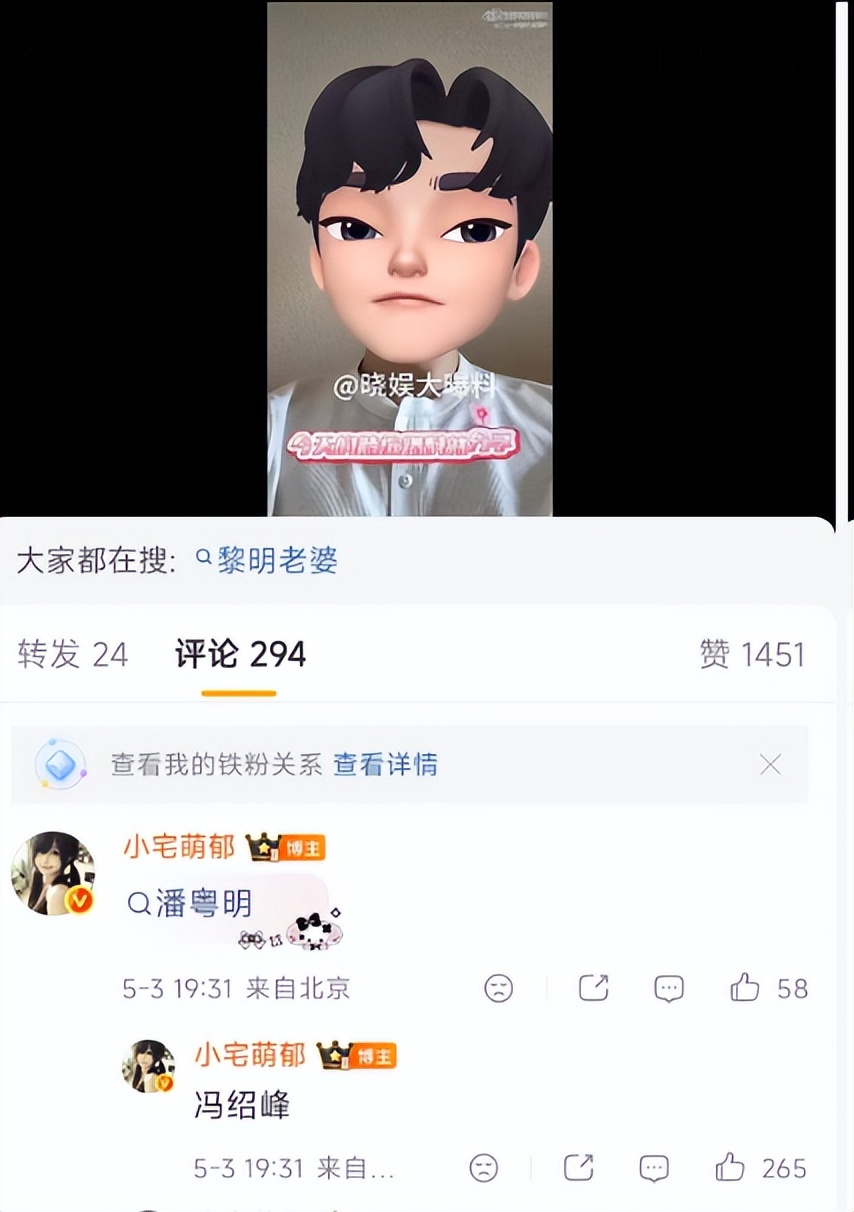This screenshot has width=854, height=1212.
Task: Search 潘粤明 from the comment
Action: coord(190,904)
